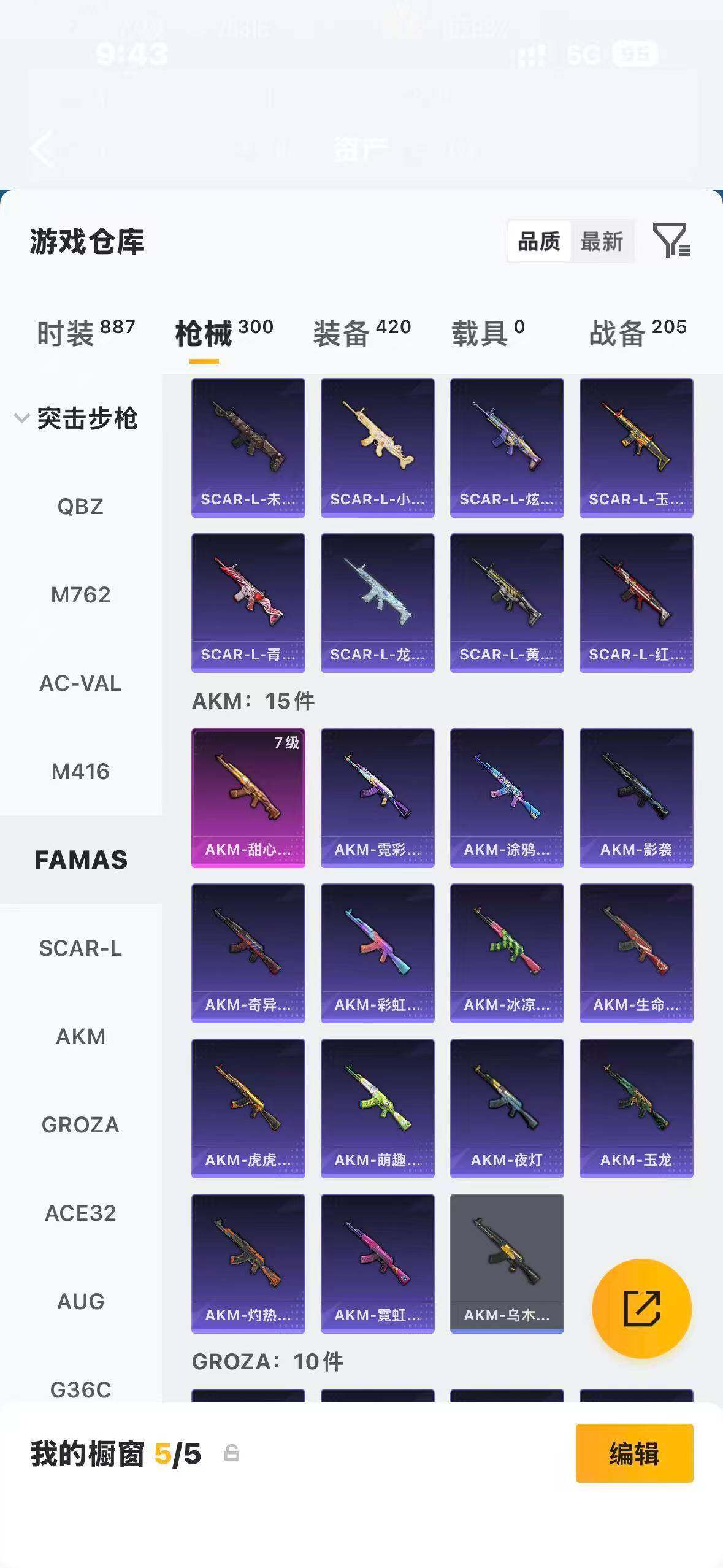The image size is (723, 1568).
Task: Open the filter funnel icon
Action: pos(671,240)
